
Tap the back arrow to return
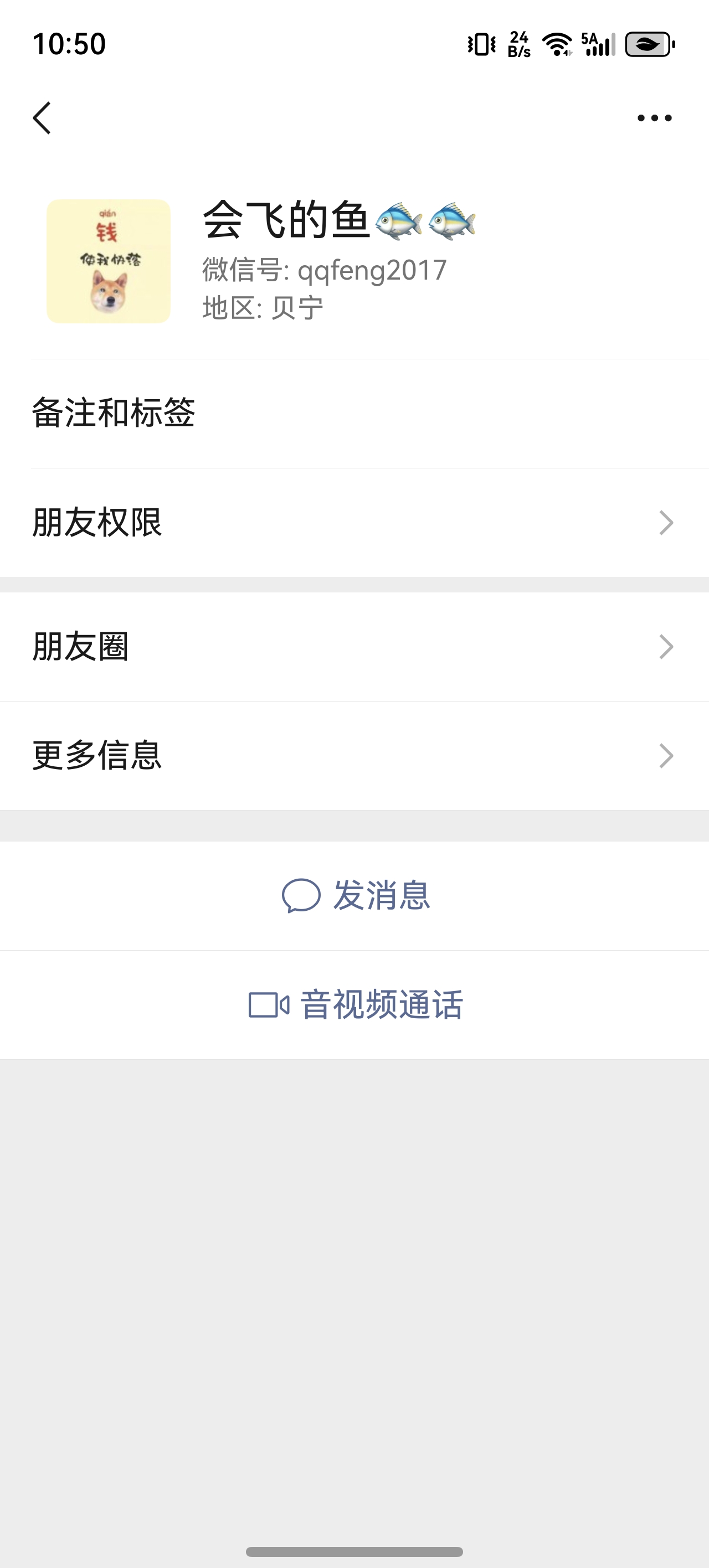pyautogui.click(x=42, y=118)
